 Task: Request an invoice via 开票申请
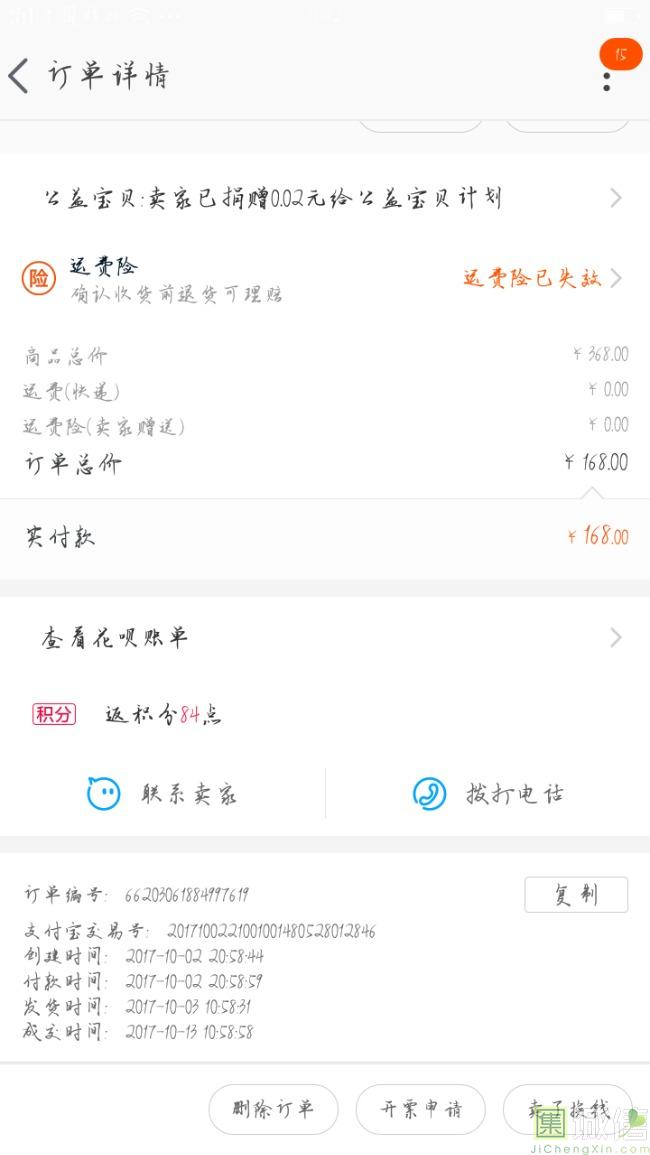click(420, 1109)
